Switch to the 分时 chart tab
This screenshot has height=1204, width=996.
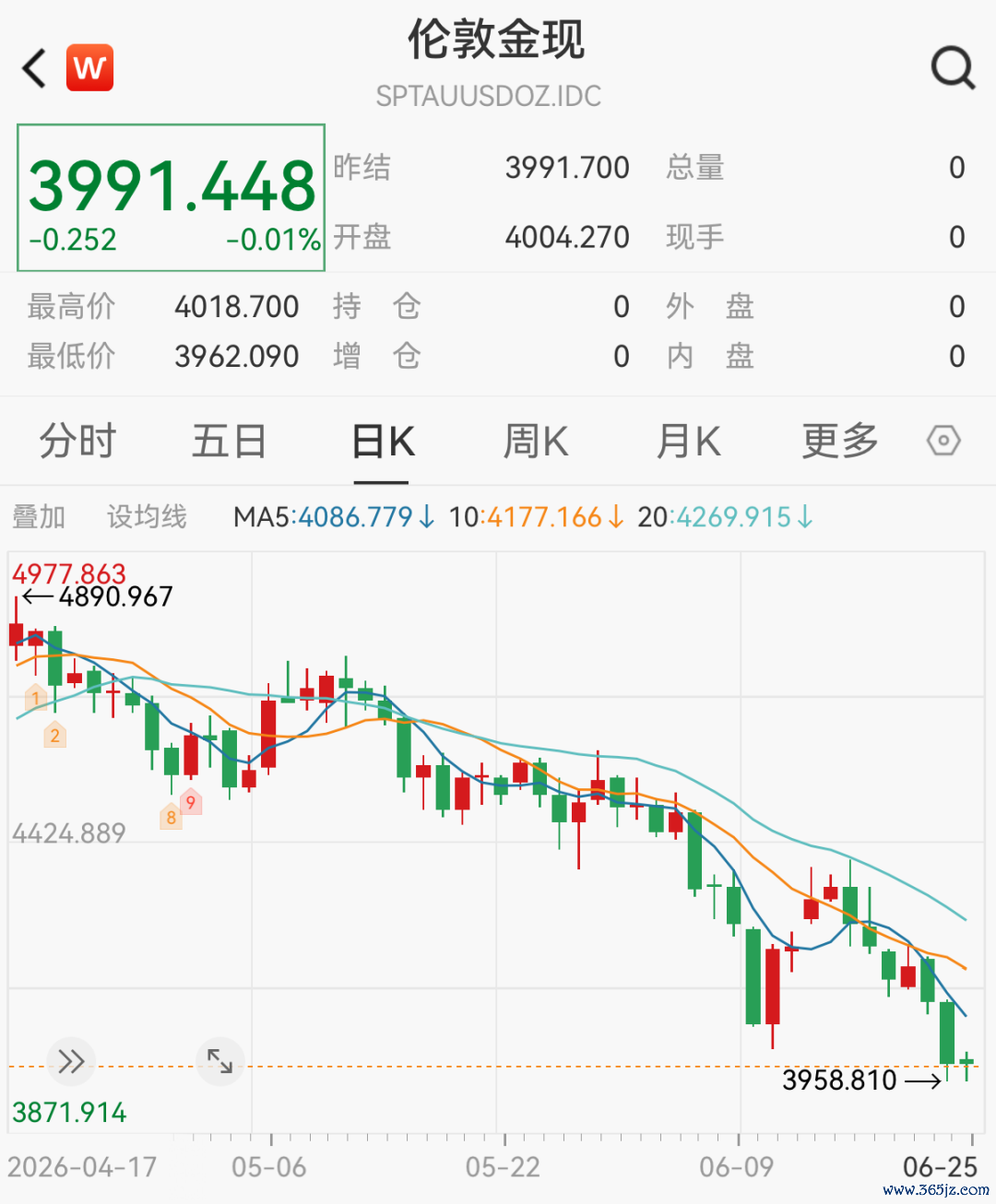click(77, 441)
